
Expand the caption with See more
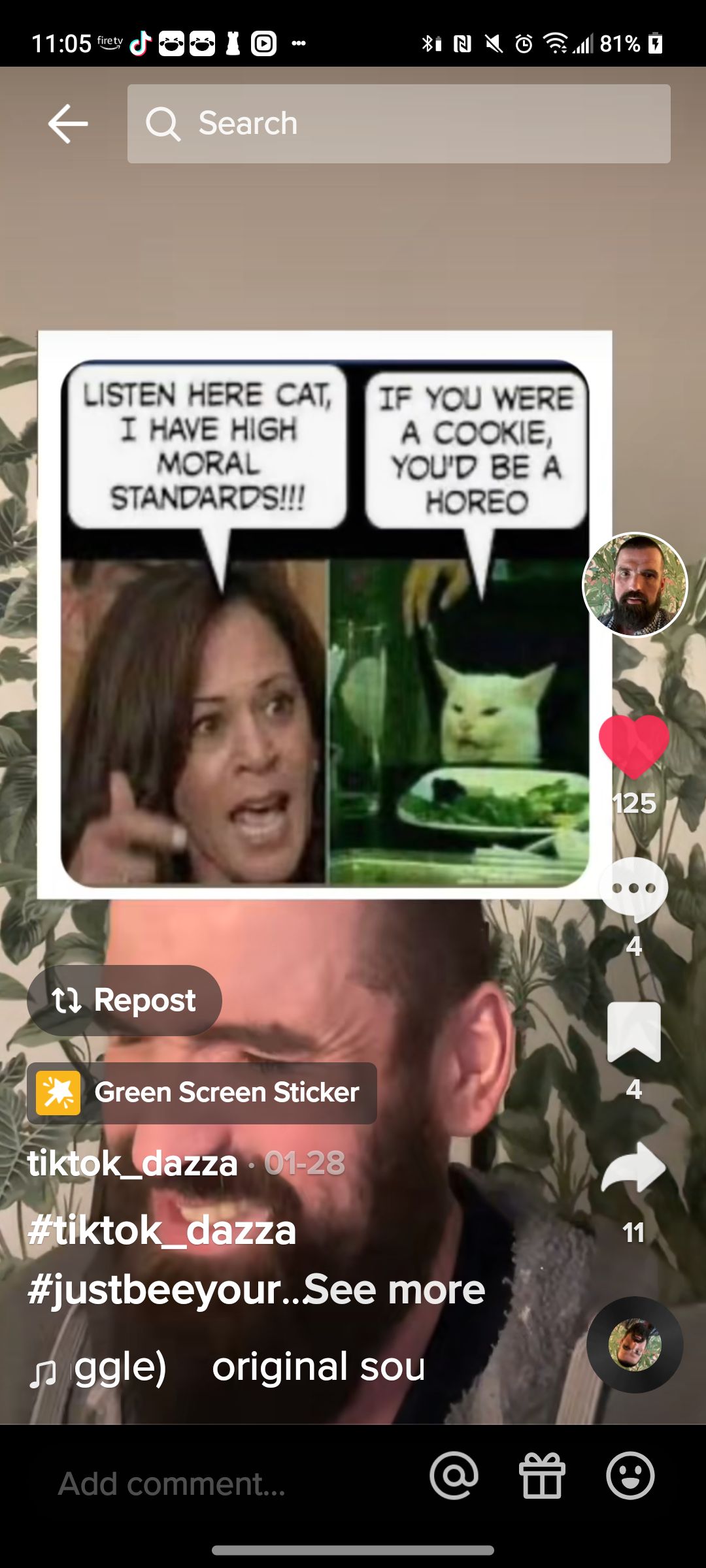[x=394, y=1290]
